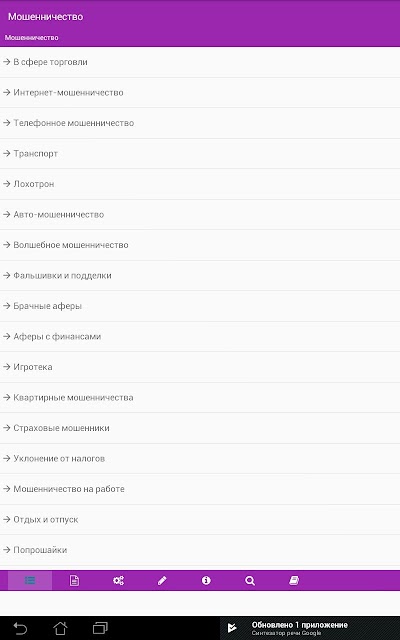
Task: Open the "Транспорт" section
Action: coord(200,153)
